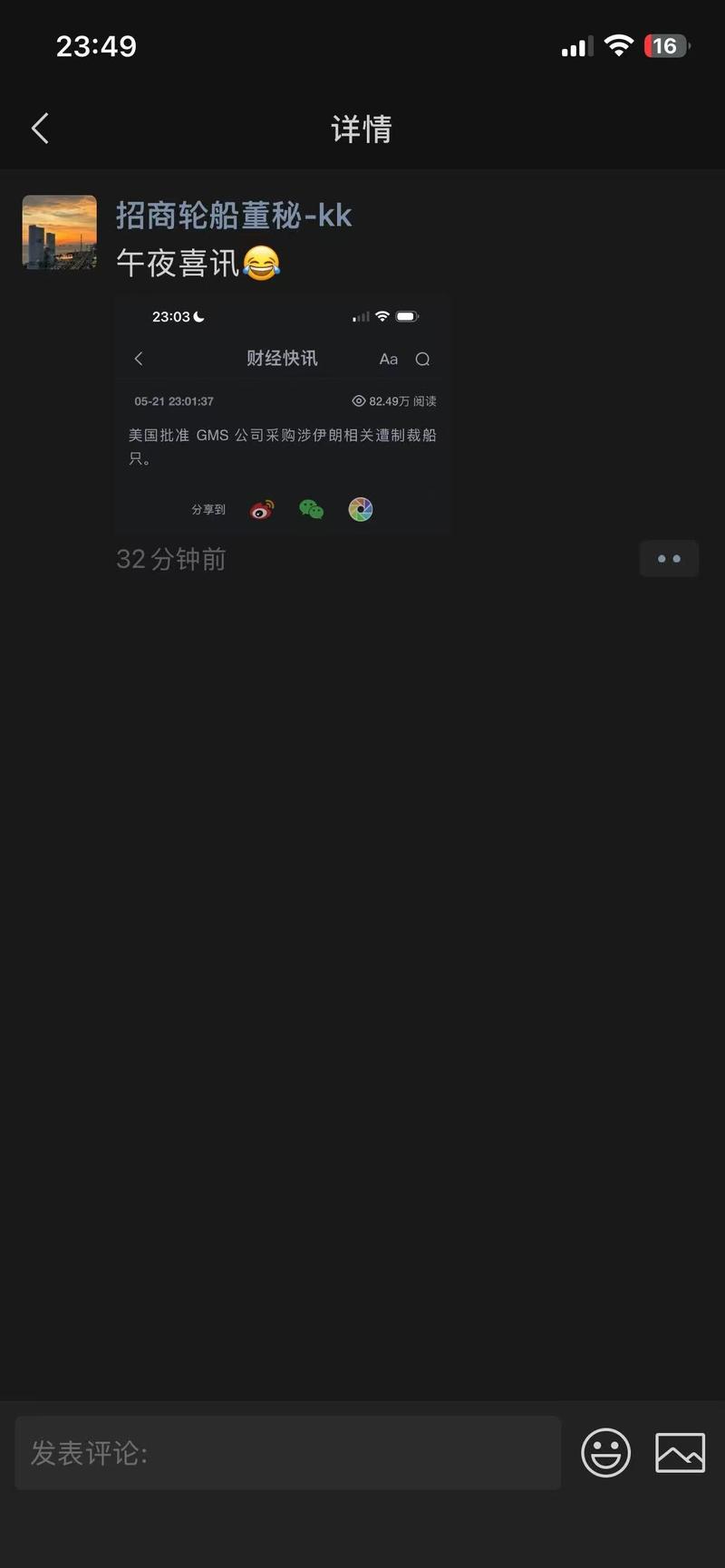The image size is (725, 1568).
Task: Open 招商轮船董秘-kk's profile picture
Action: click(59, 232)
